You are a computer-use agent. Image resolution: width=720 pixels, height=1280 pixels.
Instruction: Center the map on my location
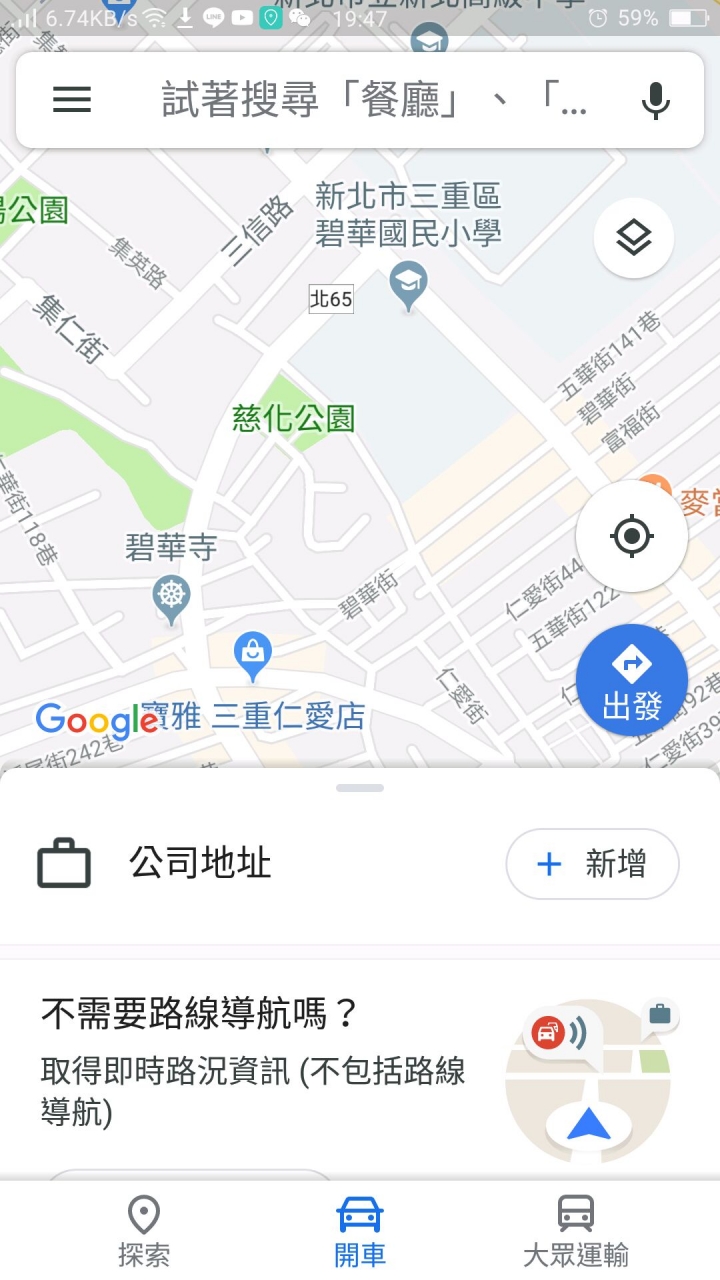point(631,536)
